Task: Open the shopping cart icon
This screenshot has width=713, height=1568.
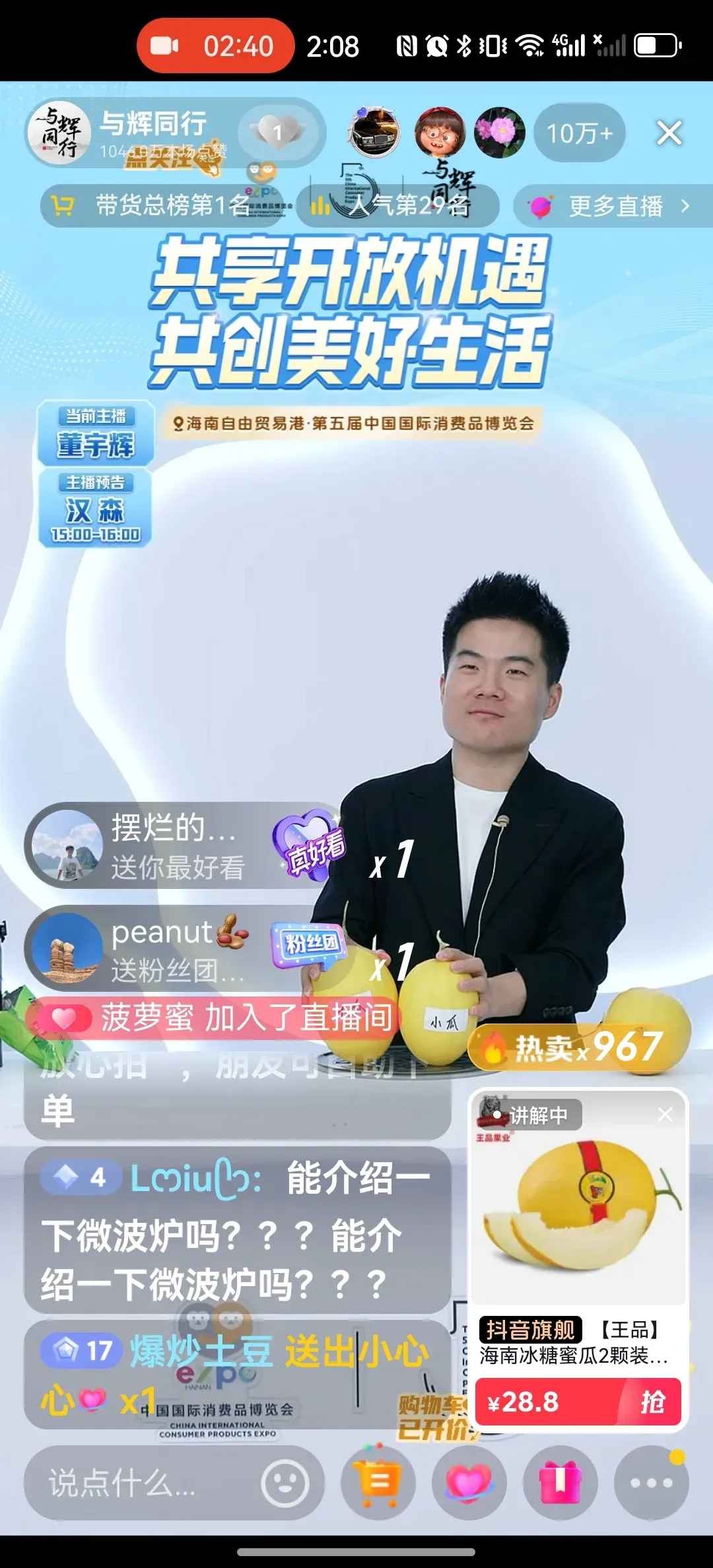Action: (x=378, y=1483)
